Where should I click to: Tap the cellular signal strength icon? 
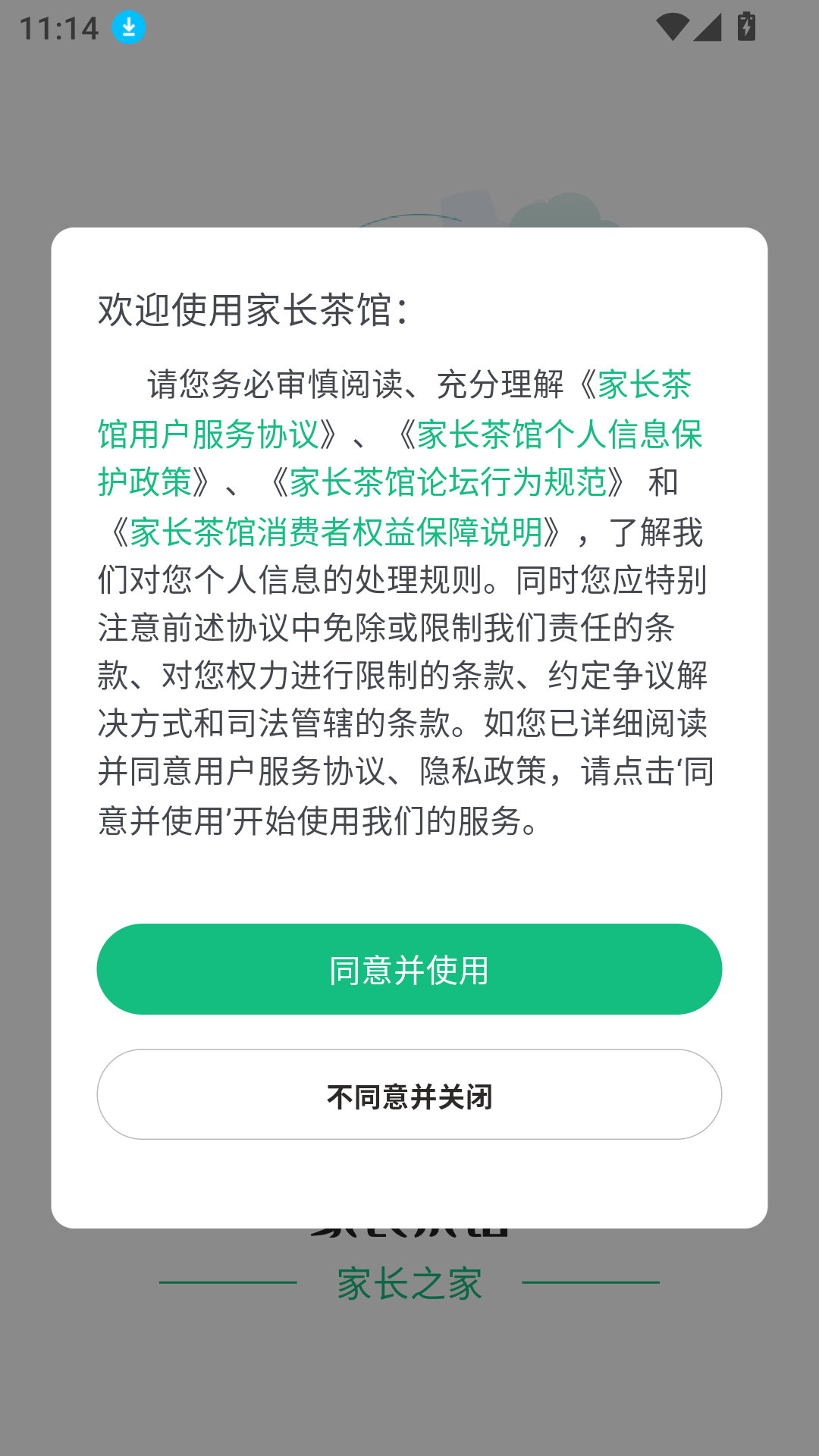[707, 27]
